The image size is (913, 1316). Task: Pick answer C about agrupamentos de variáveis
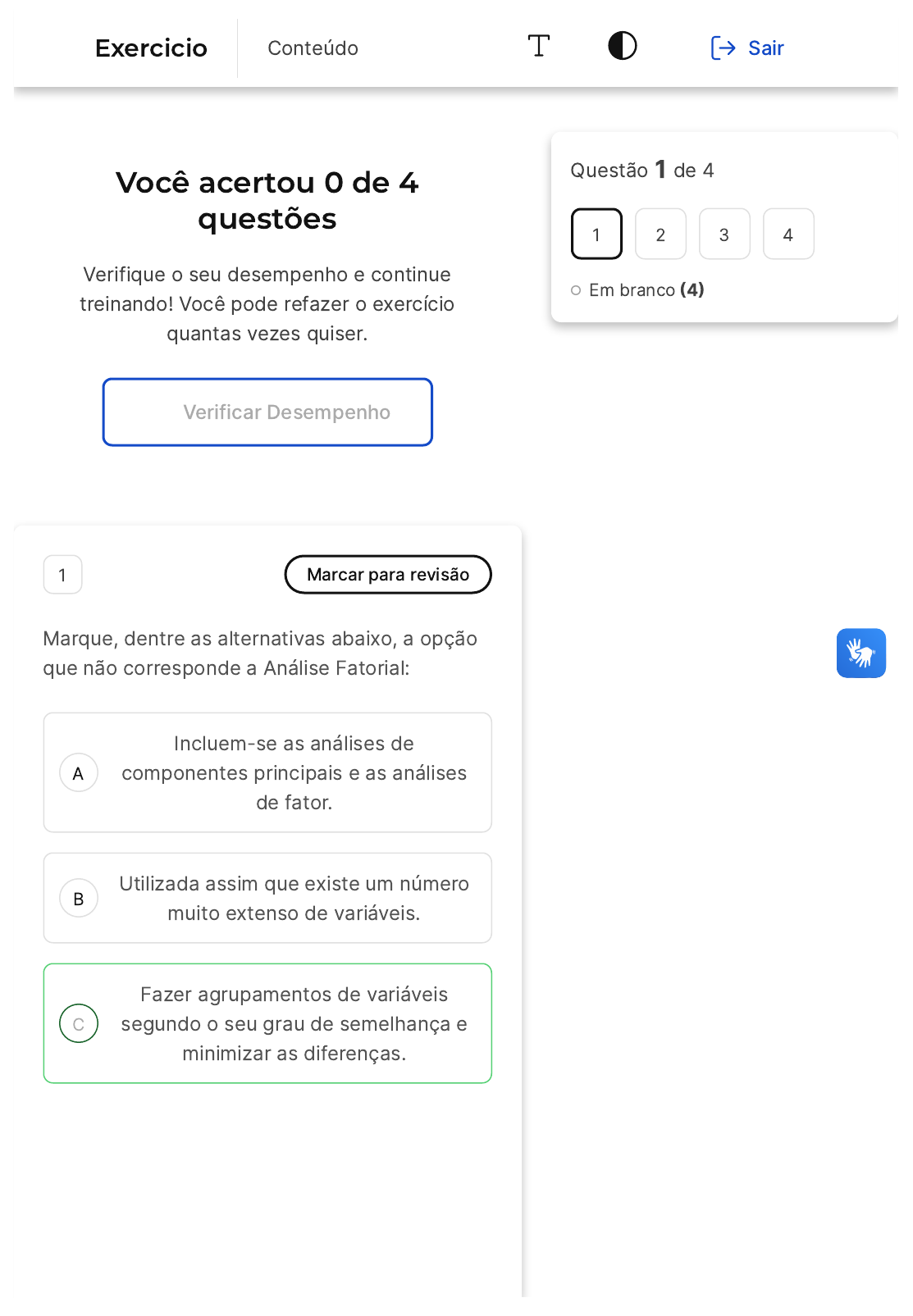coord(267,1024)
